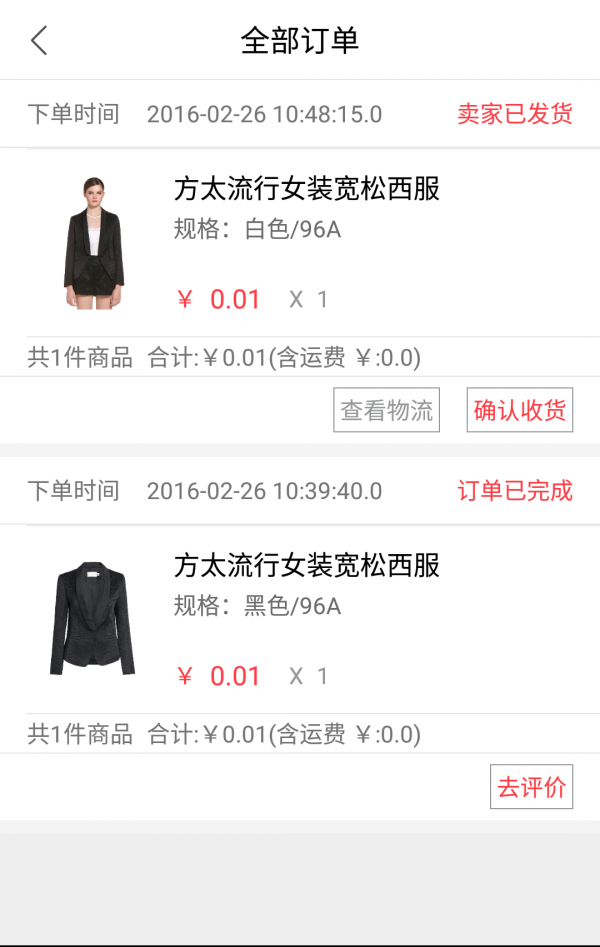
Task: Tap 去评价 to review the completed order
Action: coord(531,787)
